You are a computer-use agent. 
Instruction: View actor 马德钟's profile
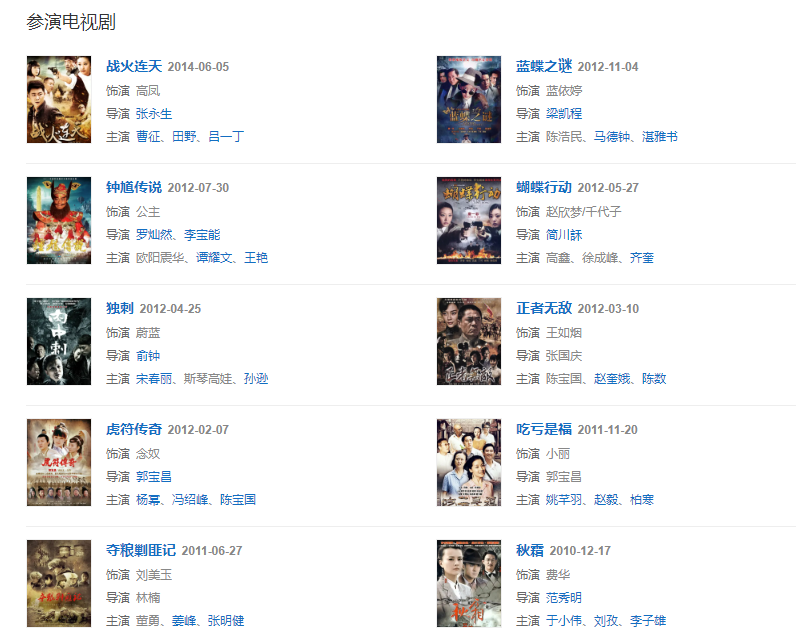pos(612,137)
